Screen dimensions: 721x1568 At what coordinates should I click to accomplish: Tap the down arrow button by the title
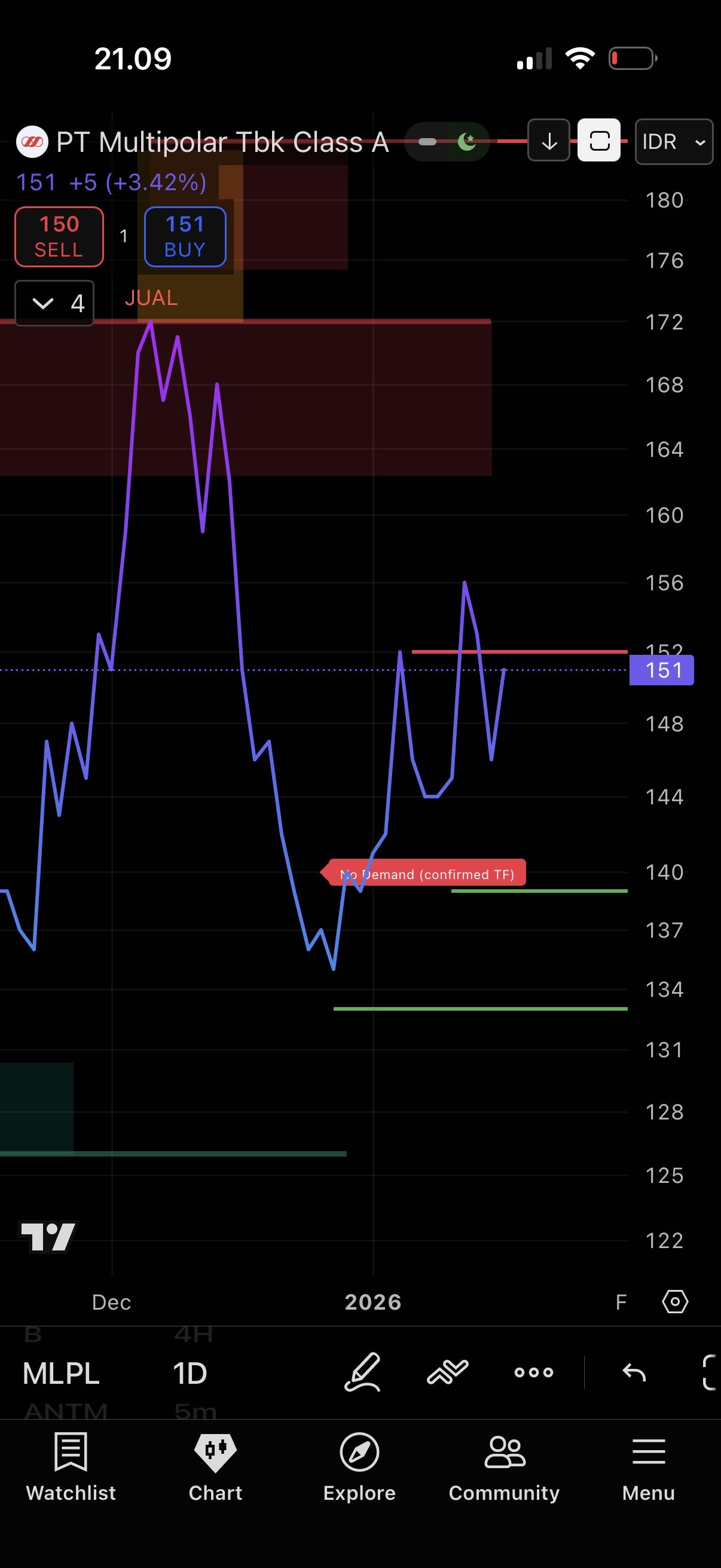548,141
